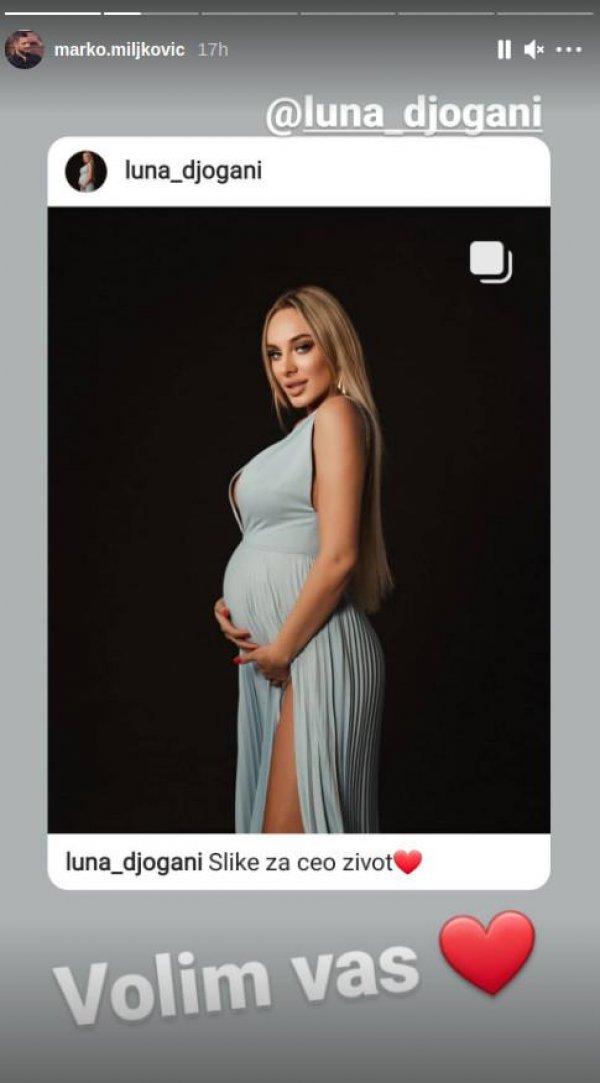Open the three-dot story options menu
Image resolution: width=600 pixels, height=1083 pixels.
(569, 49)
